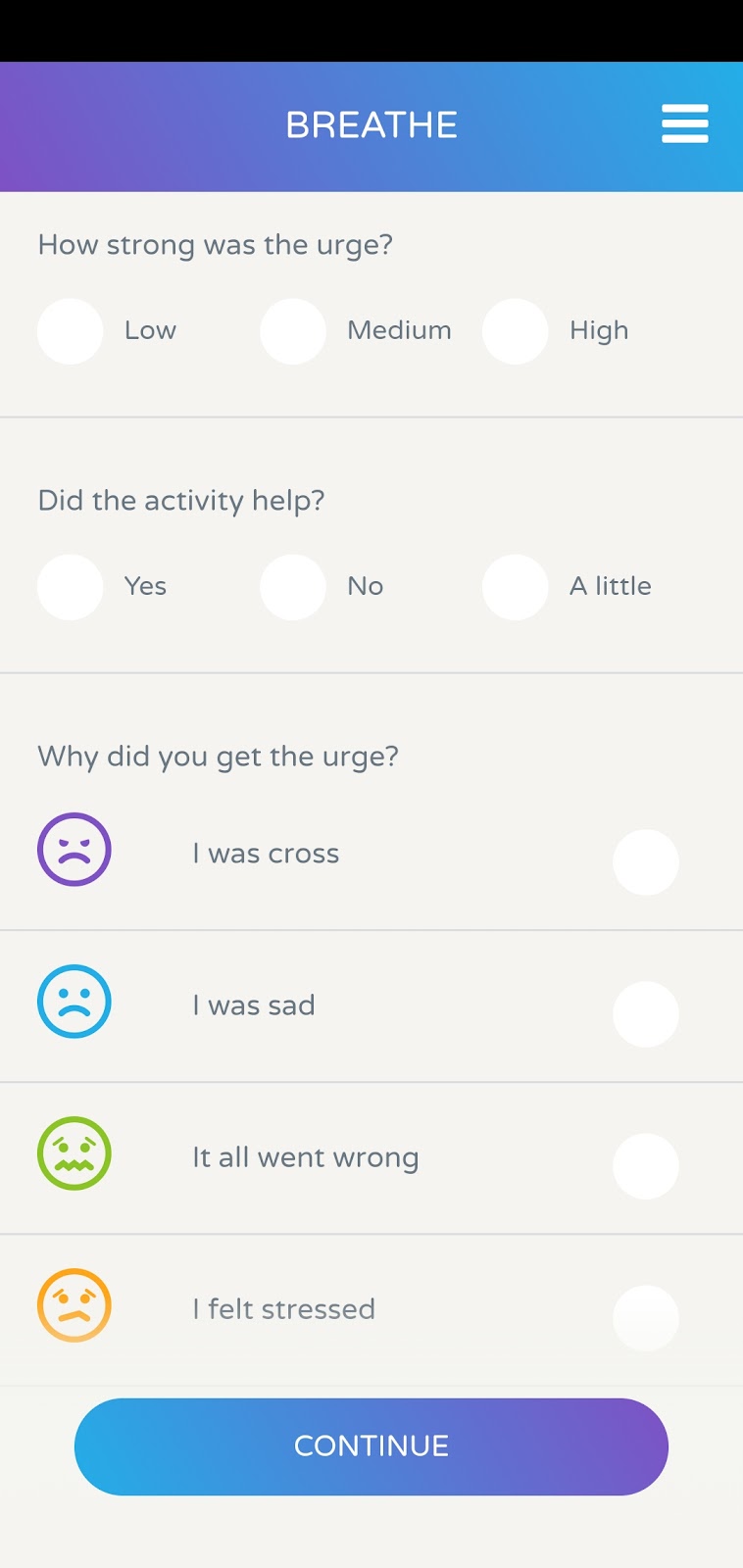This screenshot has height=1568, width=743.
Task: Check the 'I was cross' reason
Action: (645, 862)
